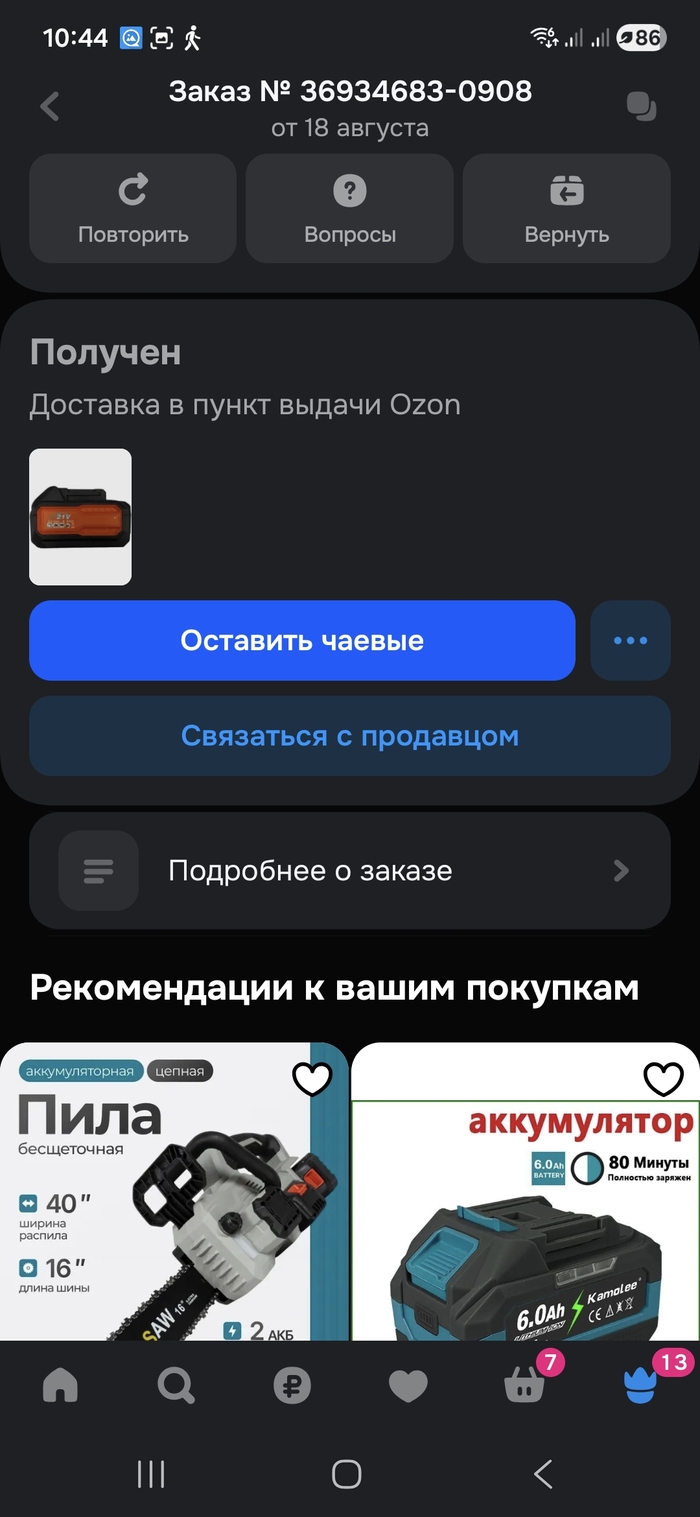Tap Оставить чаевые to leave a tip
The width and height of the screenshot is (700, 1517).
pyautogui.click(x=302, y=640)
